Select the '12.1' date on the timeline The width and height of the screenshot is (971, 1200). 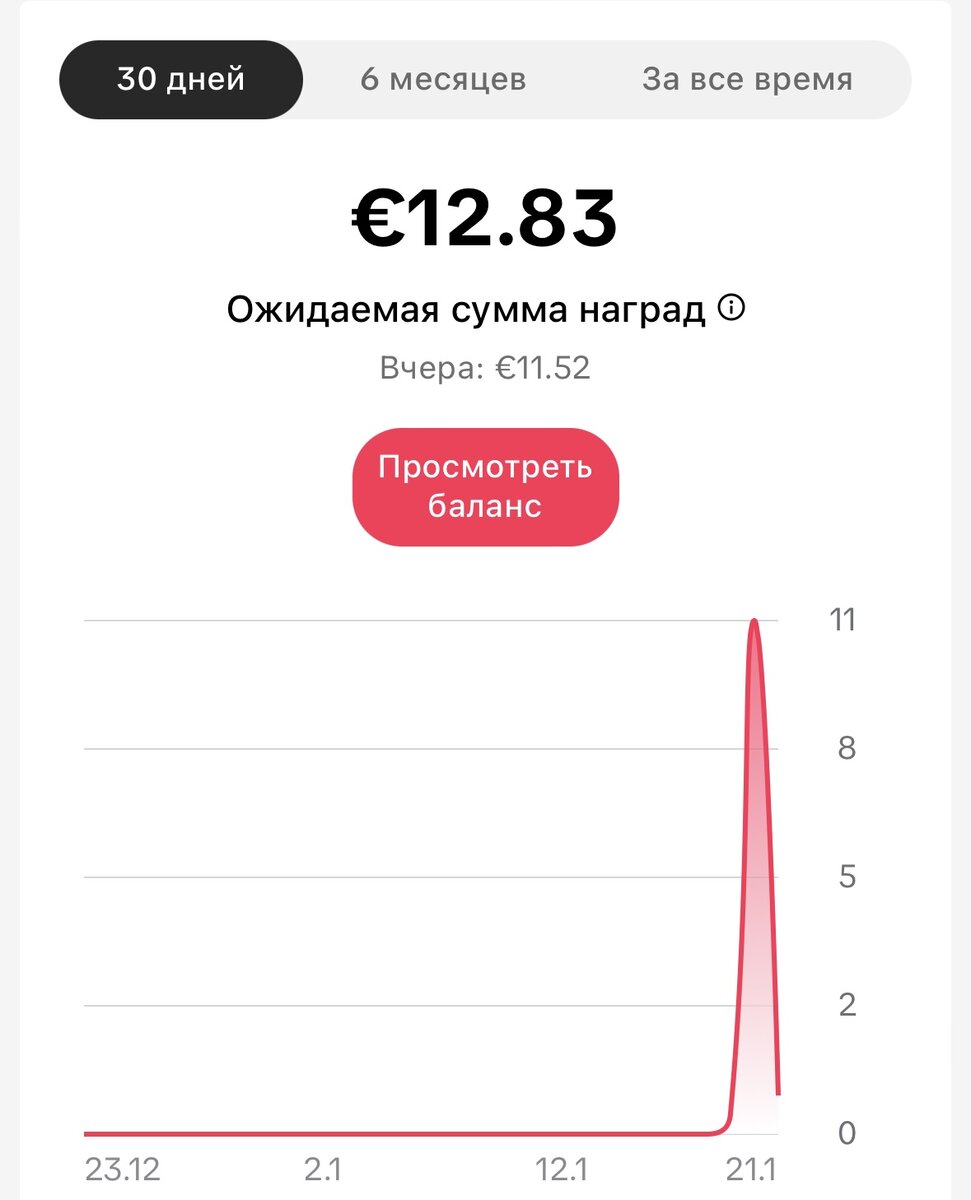coord(562,1167)
